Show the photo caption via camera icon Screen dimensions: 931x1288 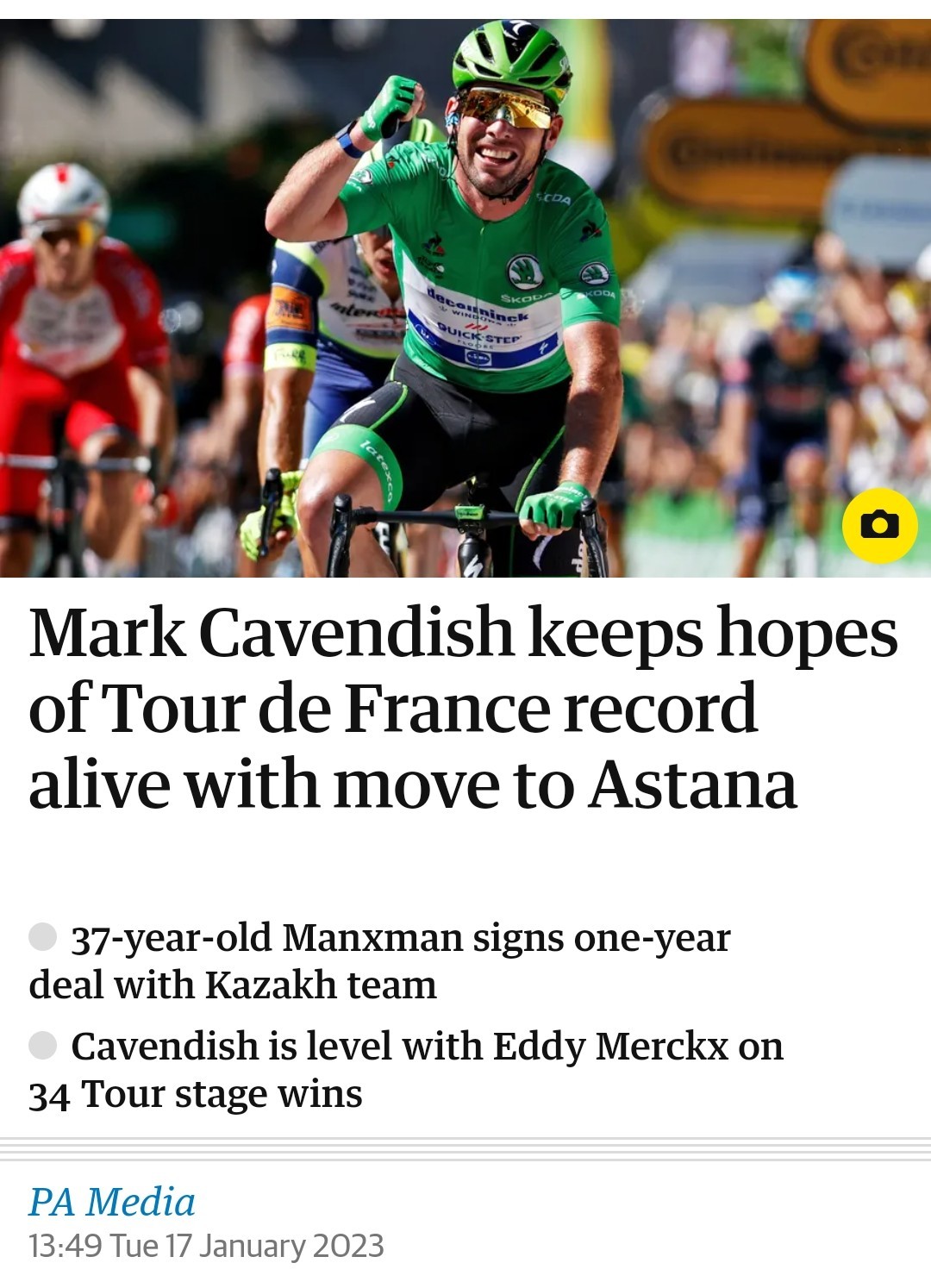click(879, 525)
